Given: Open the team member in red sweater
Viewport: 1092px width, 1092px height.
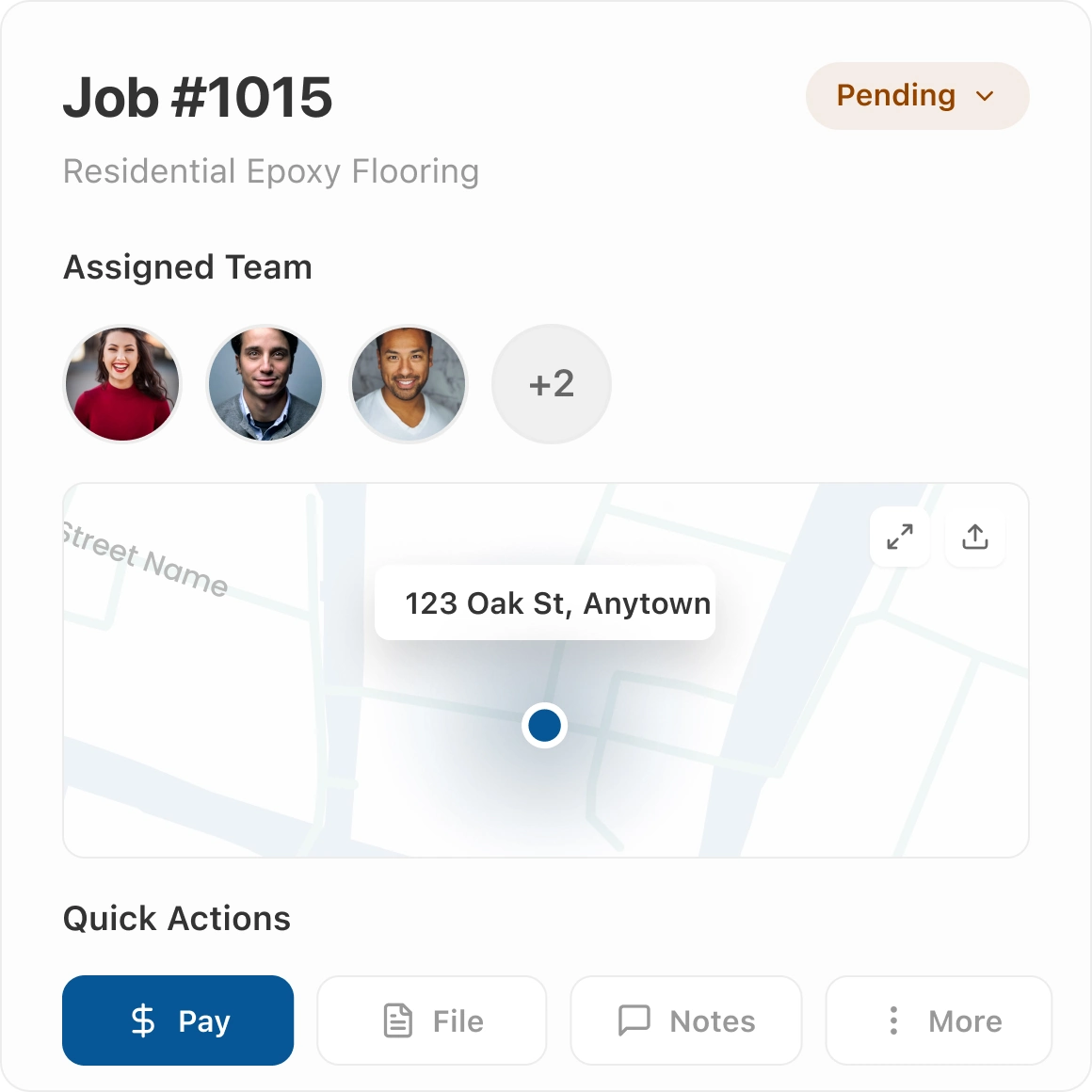Looking at the screenshot, I should coord(122,384).
